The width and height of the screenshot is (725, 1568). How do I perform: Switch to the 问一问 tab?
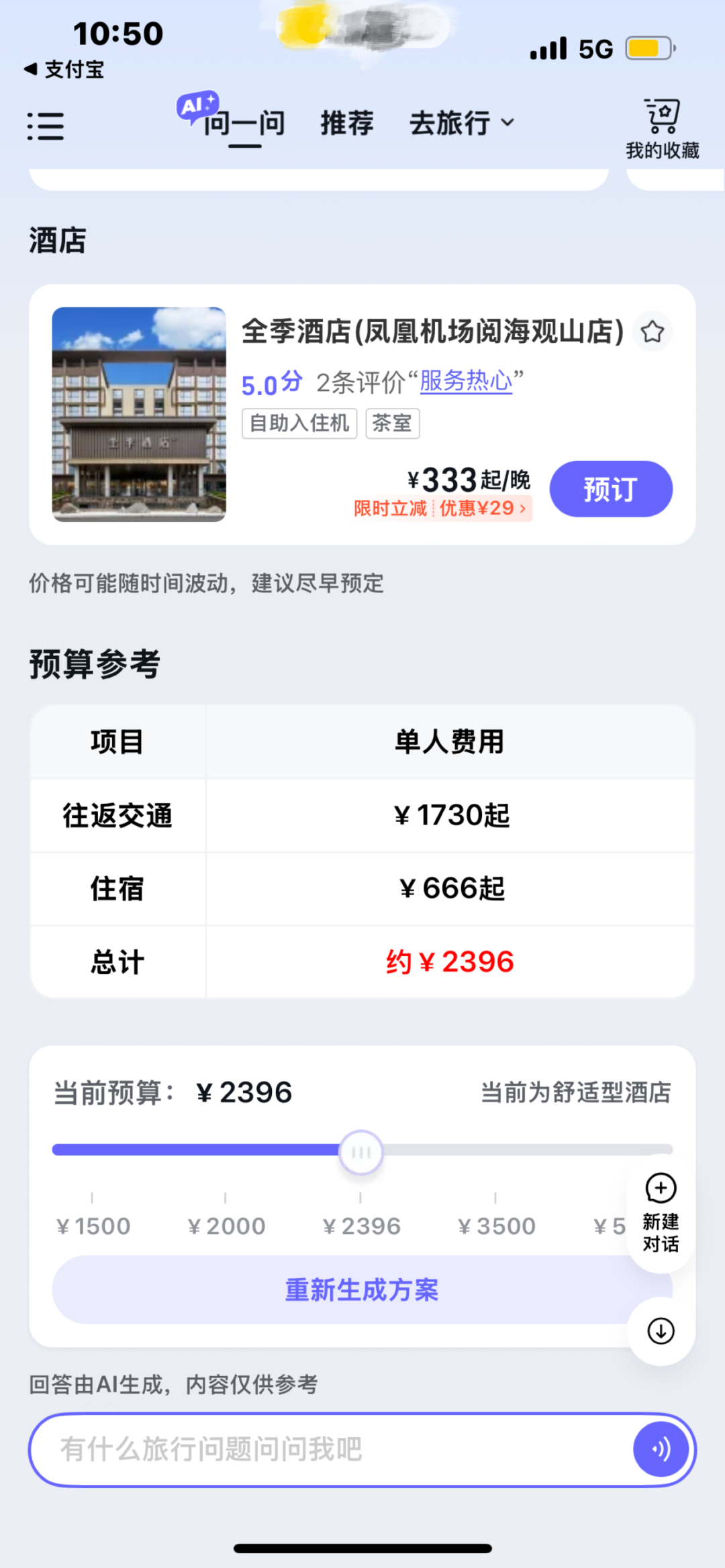click(x=244, y=123)
